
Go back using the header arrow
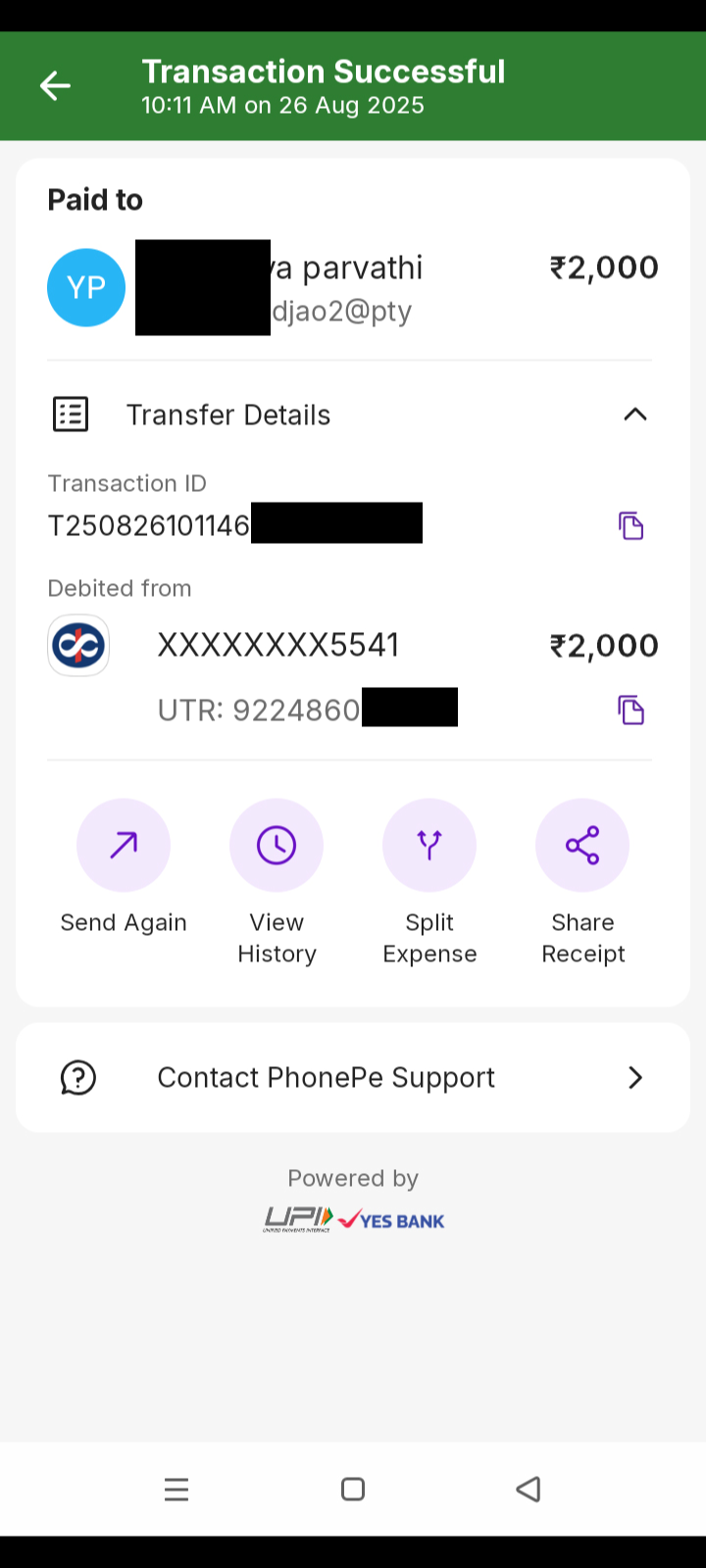[55, 86]
